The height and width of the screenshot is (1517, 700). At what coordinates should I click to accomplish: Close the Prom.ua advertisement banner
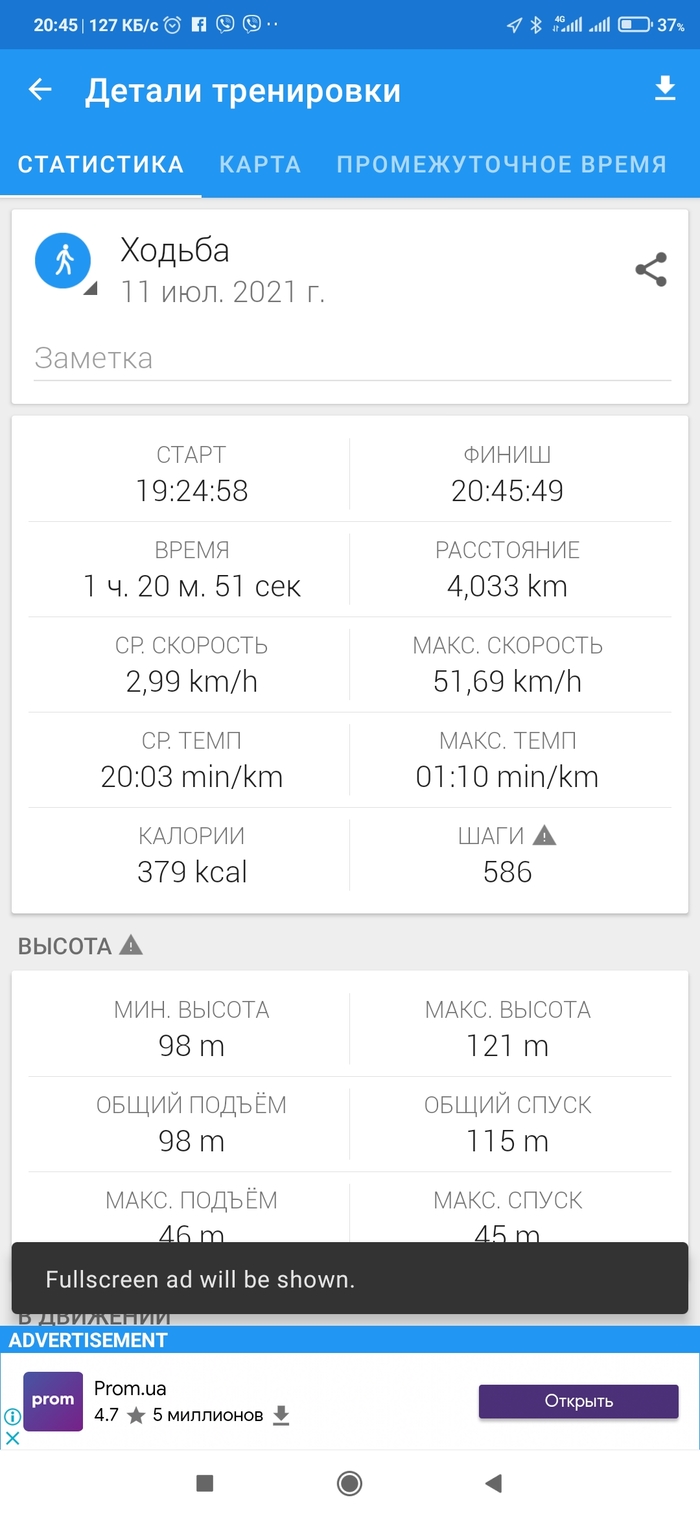(12, 1438)
